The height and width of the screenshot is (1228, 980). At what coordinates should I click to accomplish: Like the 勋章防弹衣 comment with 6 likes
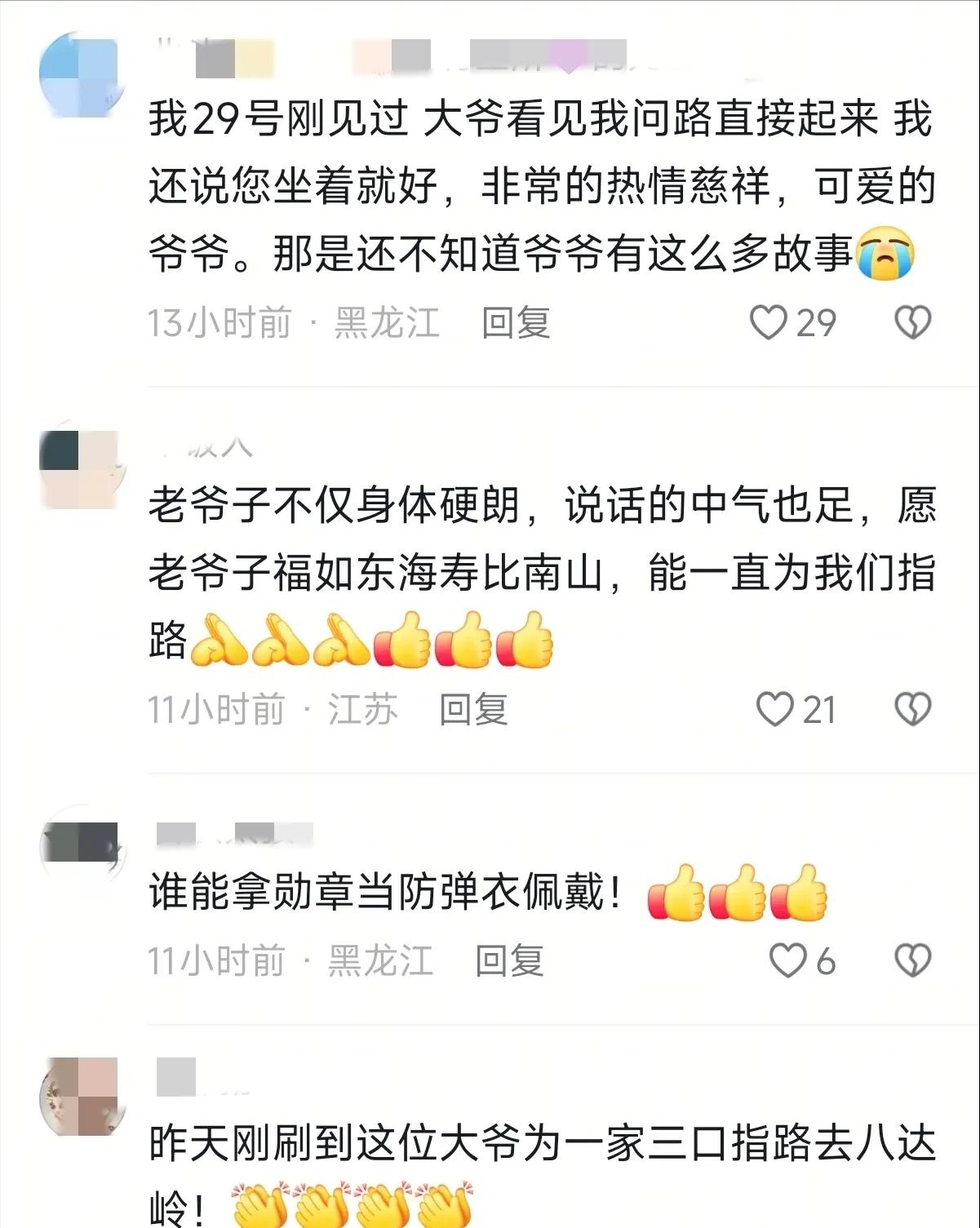pos(788,960)
